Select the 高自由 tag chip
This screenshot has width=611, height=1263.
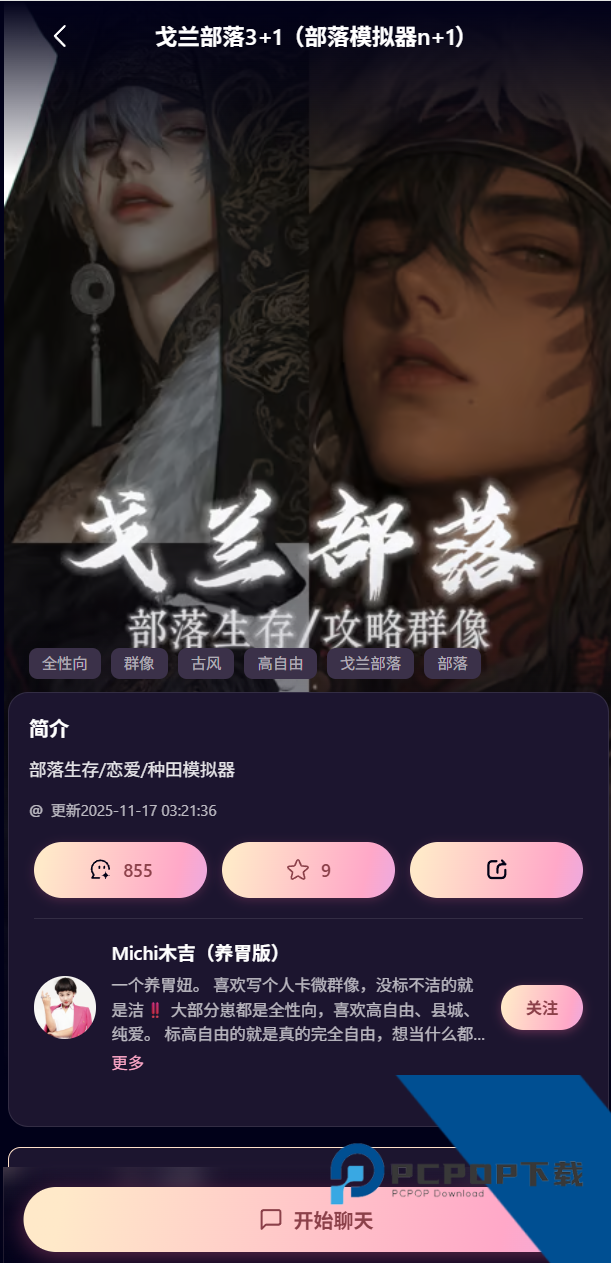[x=280, y=664]
